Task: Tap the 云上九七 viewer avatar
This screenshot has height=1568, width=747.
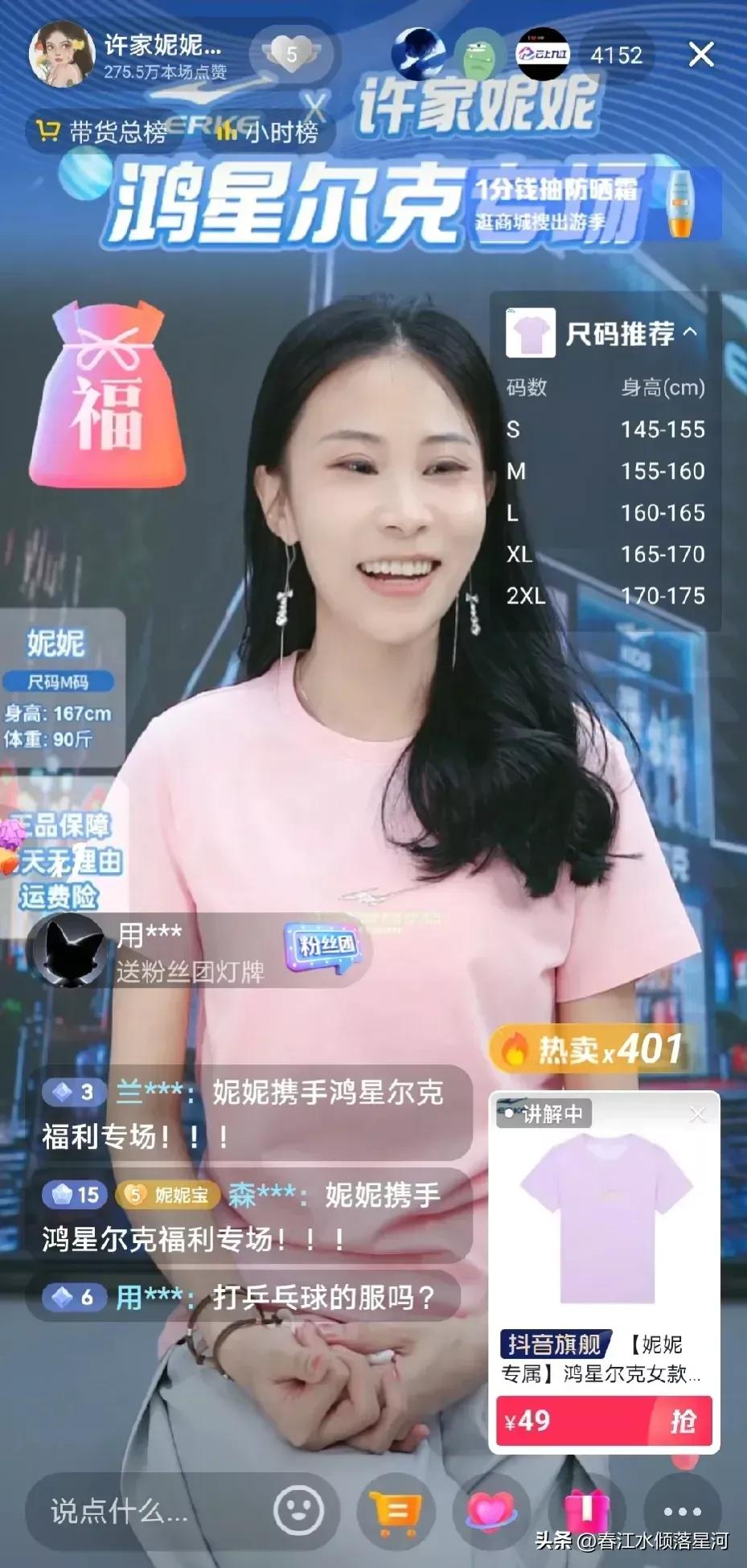Action: (546, 56)
